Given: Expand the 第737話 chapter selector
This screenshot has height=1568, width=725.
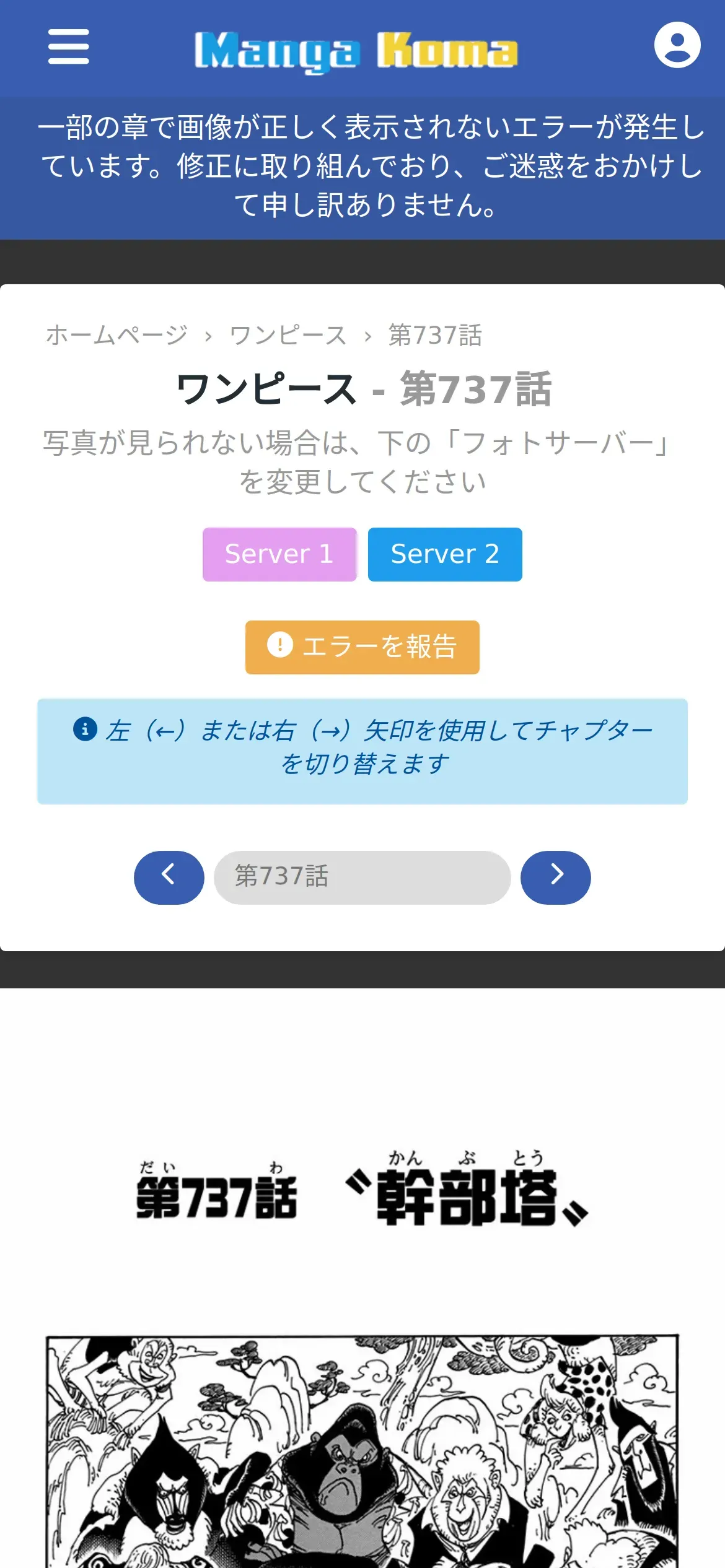Looking at the screenshot, I should [x=362, y=878].
